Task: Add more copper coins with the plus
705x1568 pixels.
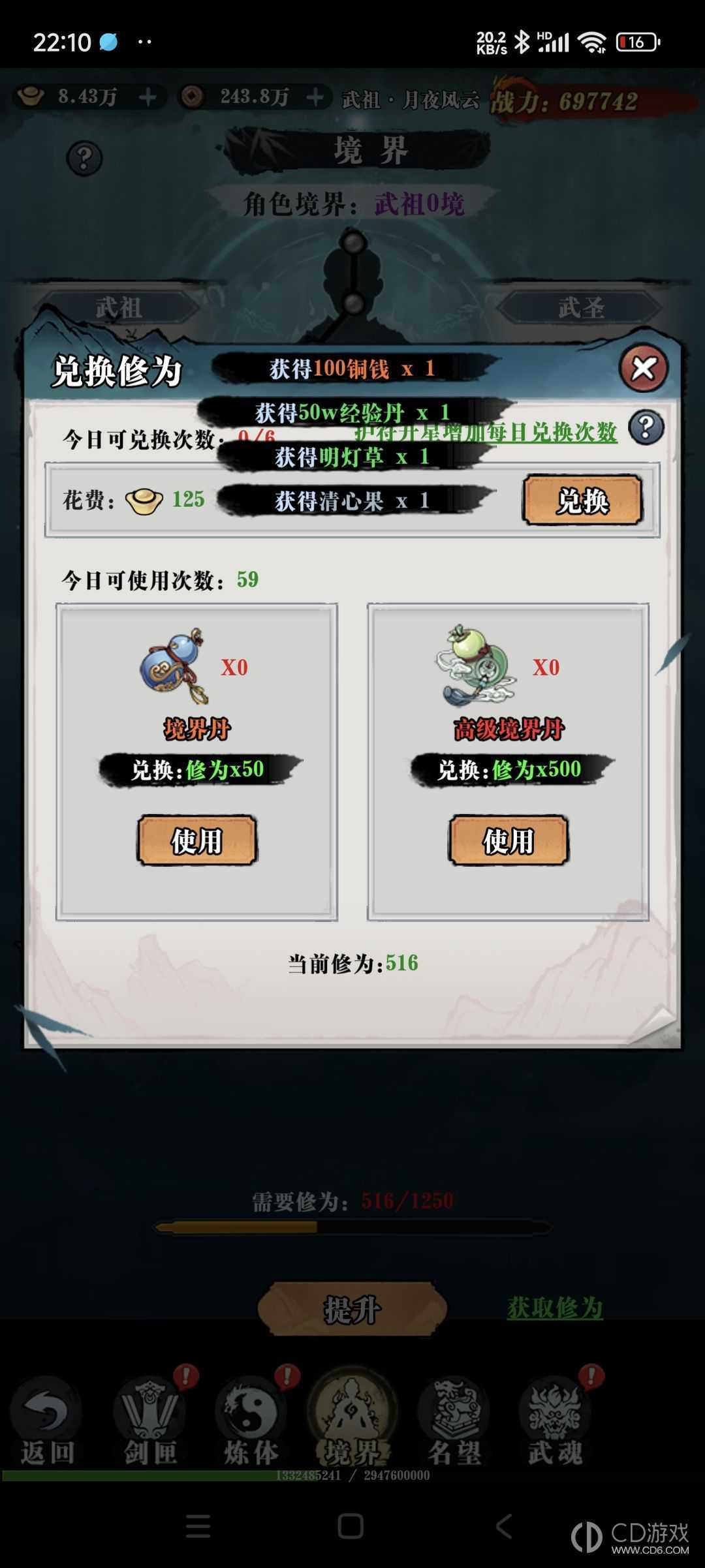Action: tap(315, 97)
